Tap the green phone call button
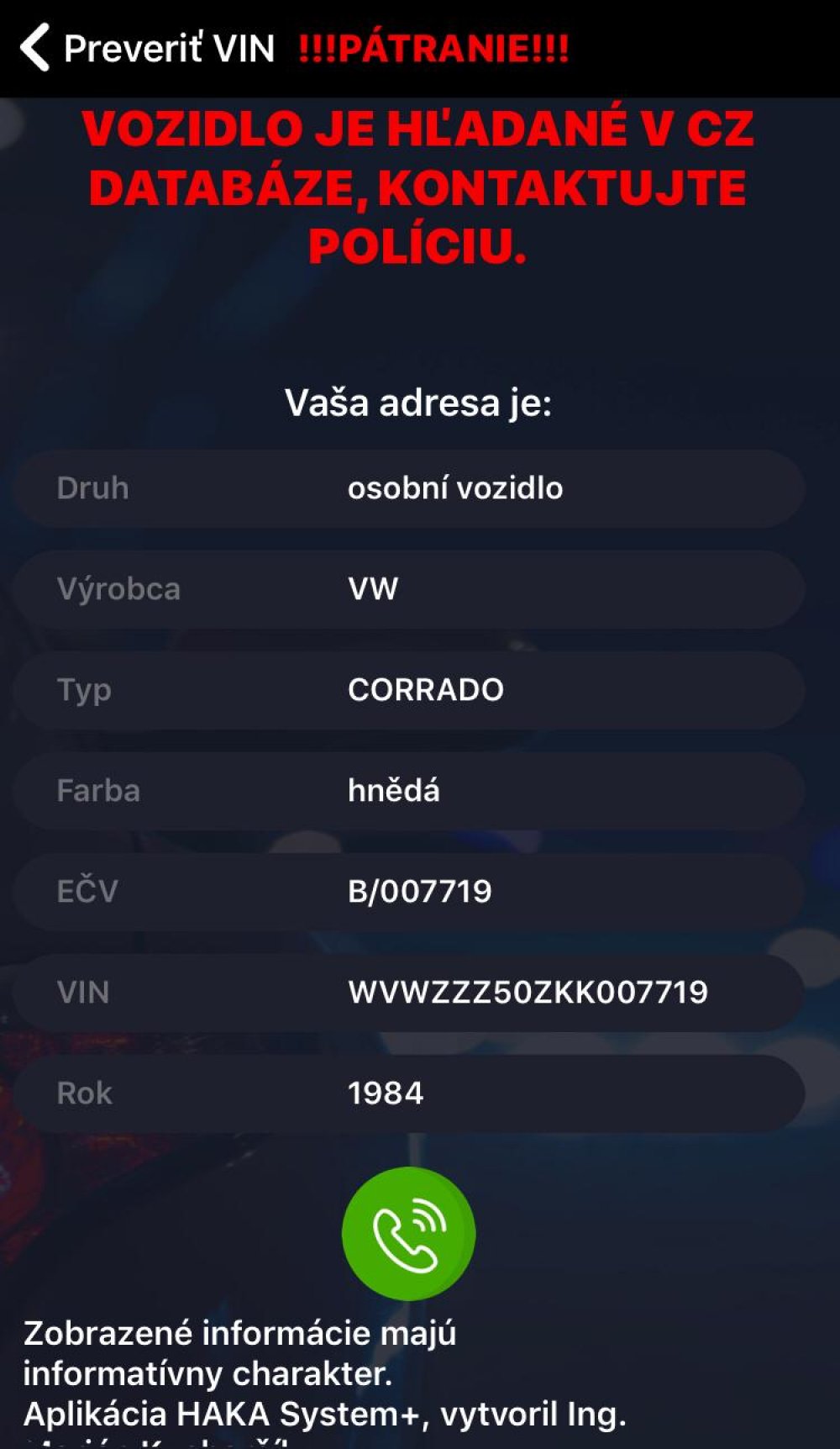This screenshot has width=840, height=1449. tap(408, 1233)
